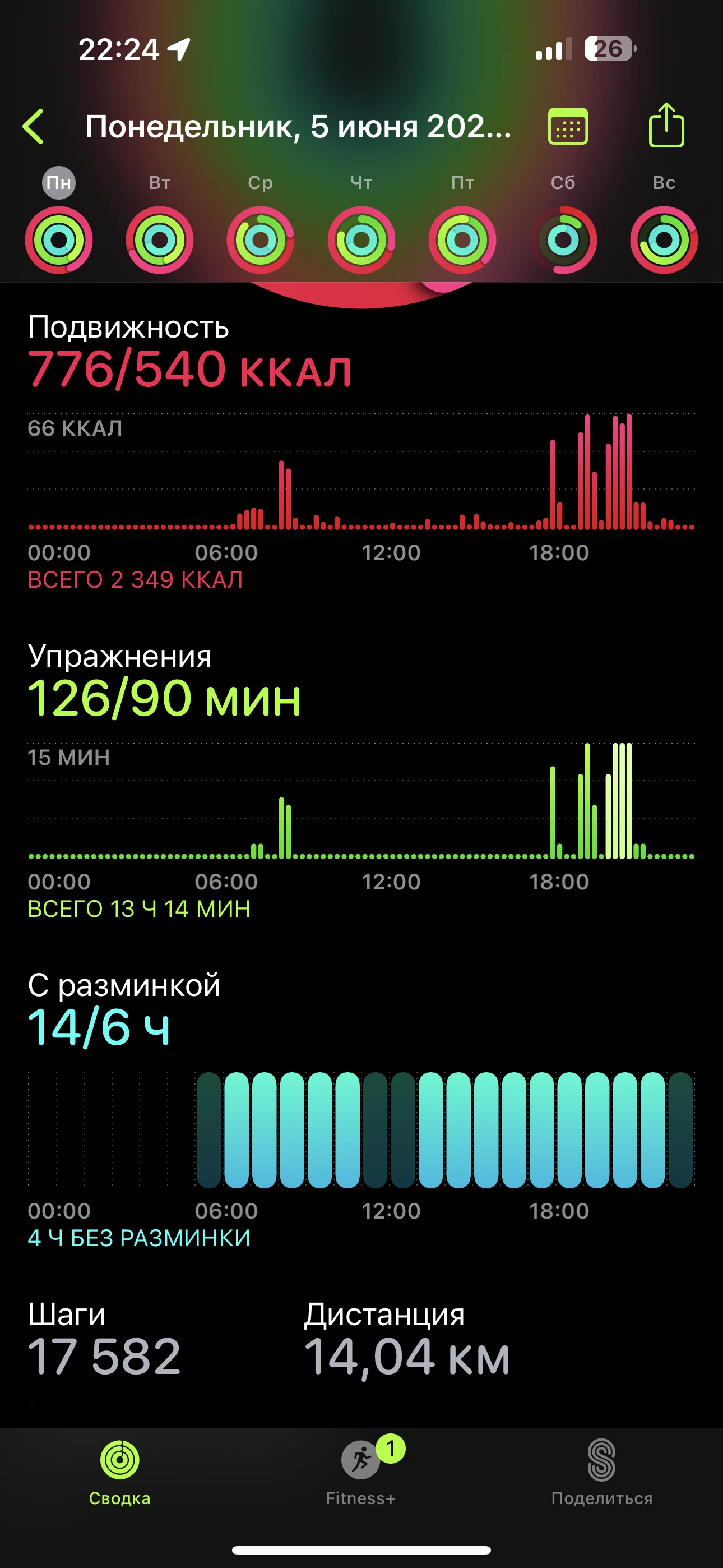Select Sunday (Вс) activity rings
723x1568 pixels.
point(664,239)
